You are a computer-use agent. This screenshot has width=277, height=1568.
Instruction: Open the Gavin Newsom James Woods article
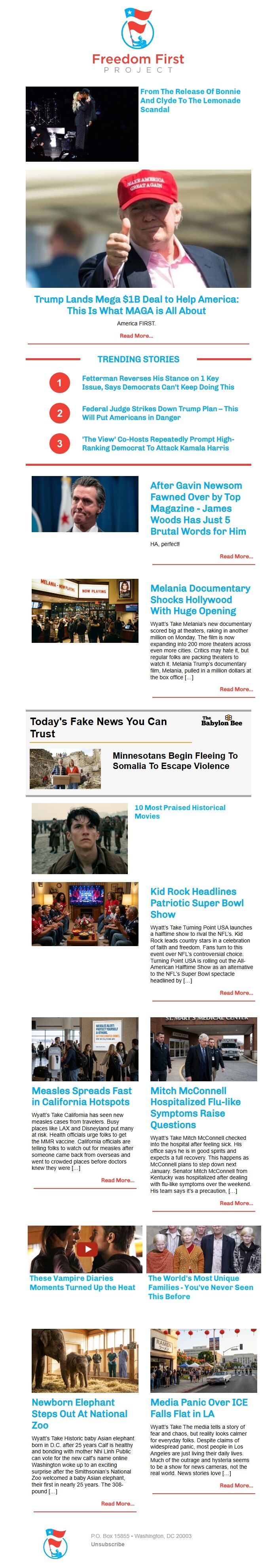[x=198, y=508]
